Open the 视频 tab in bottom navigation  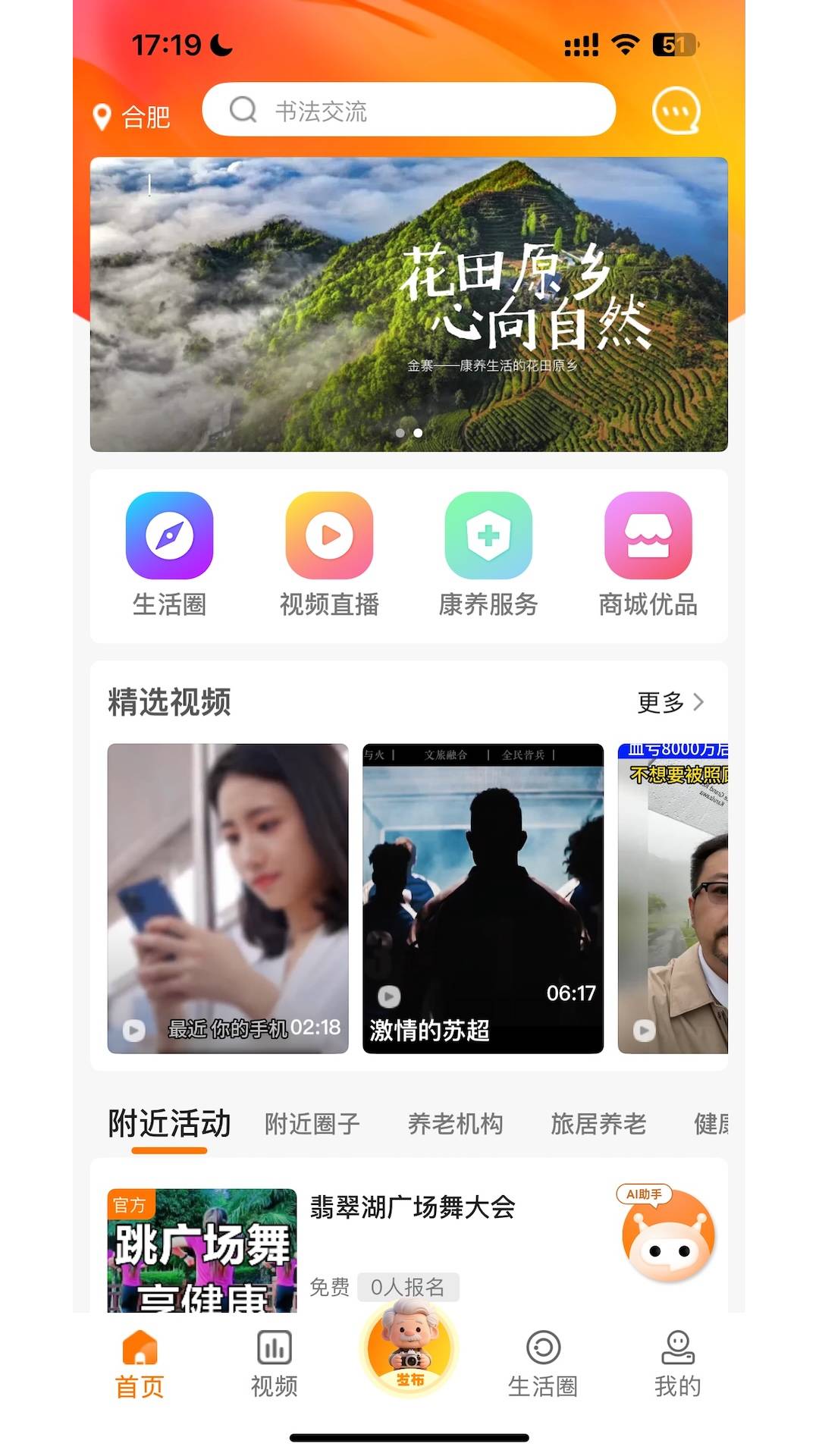[273, 1361]
